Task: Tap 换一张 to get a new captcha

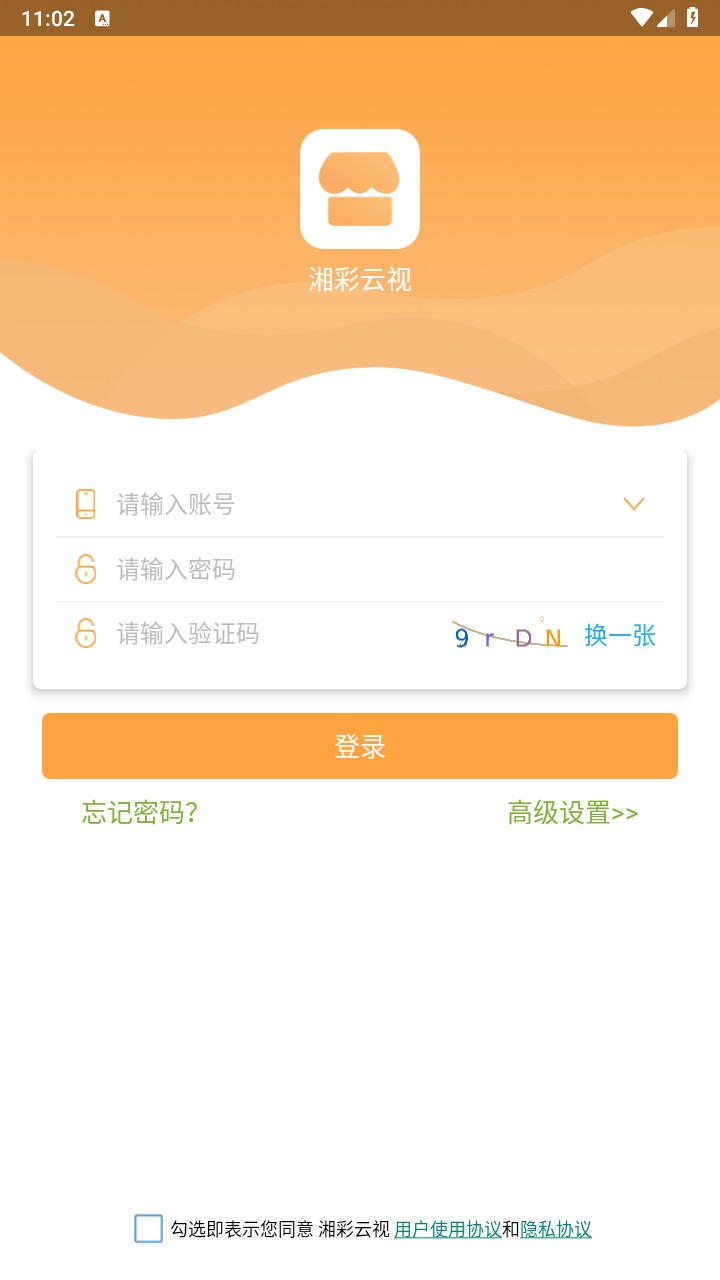Action: click(x=620, y=635)
